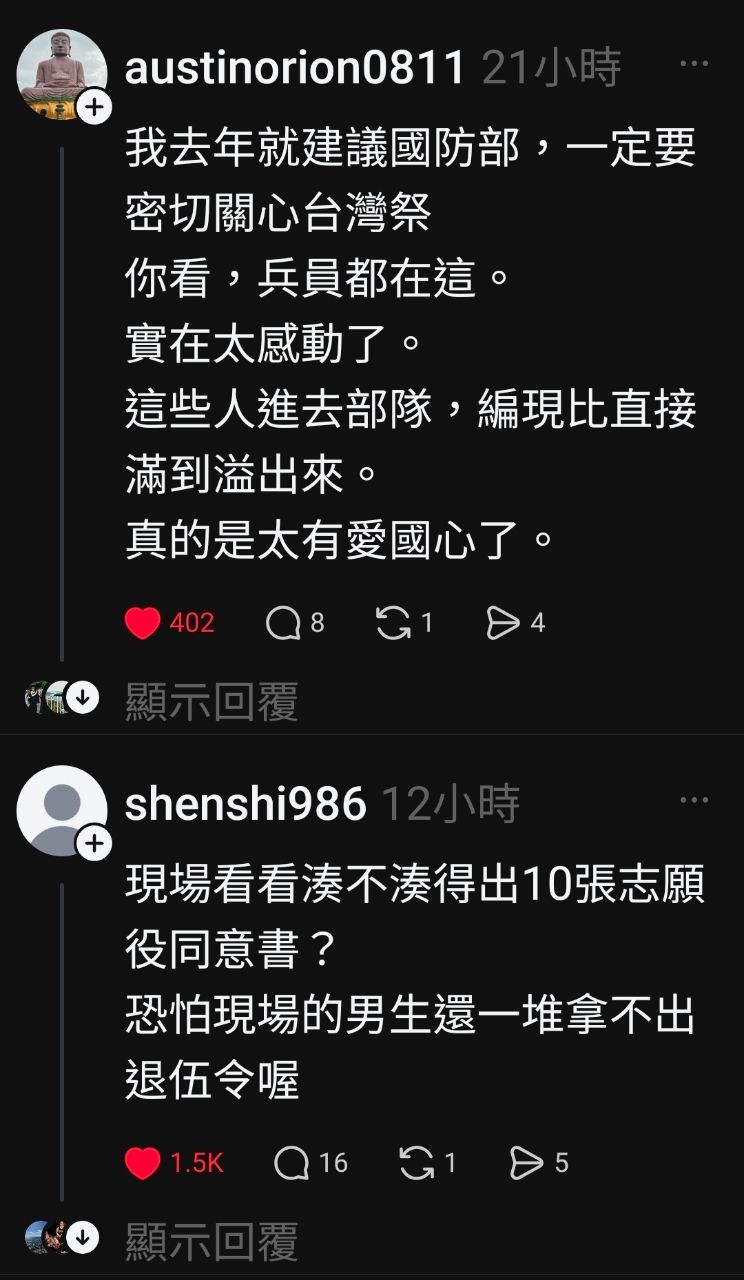Click the repost icon under shenshi986's comment

pyautogui.click(x=417, y=1163)
